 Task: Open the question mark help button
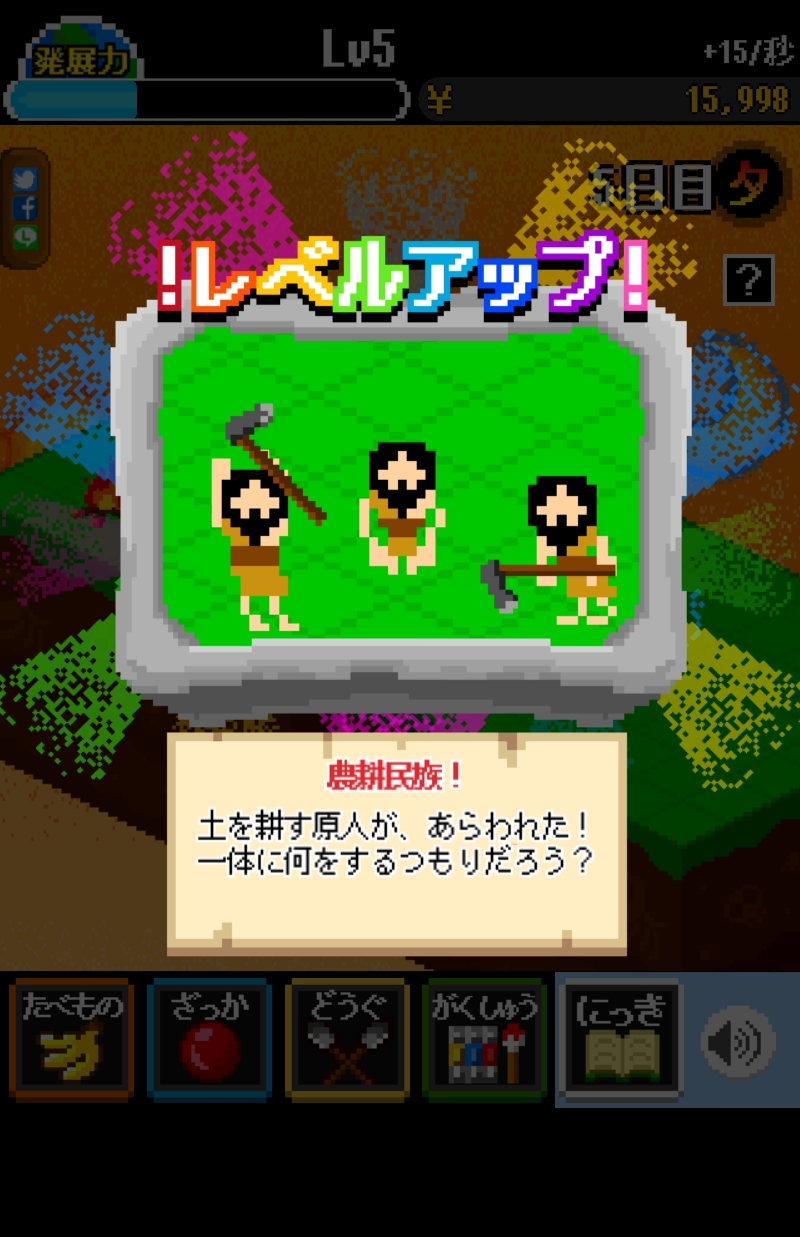[x=748, y=281]
